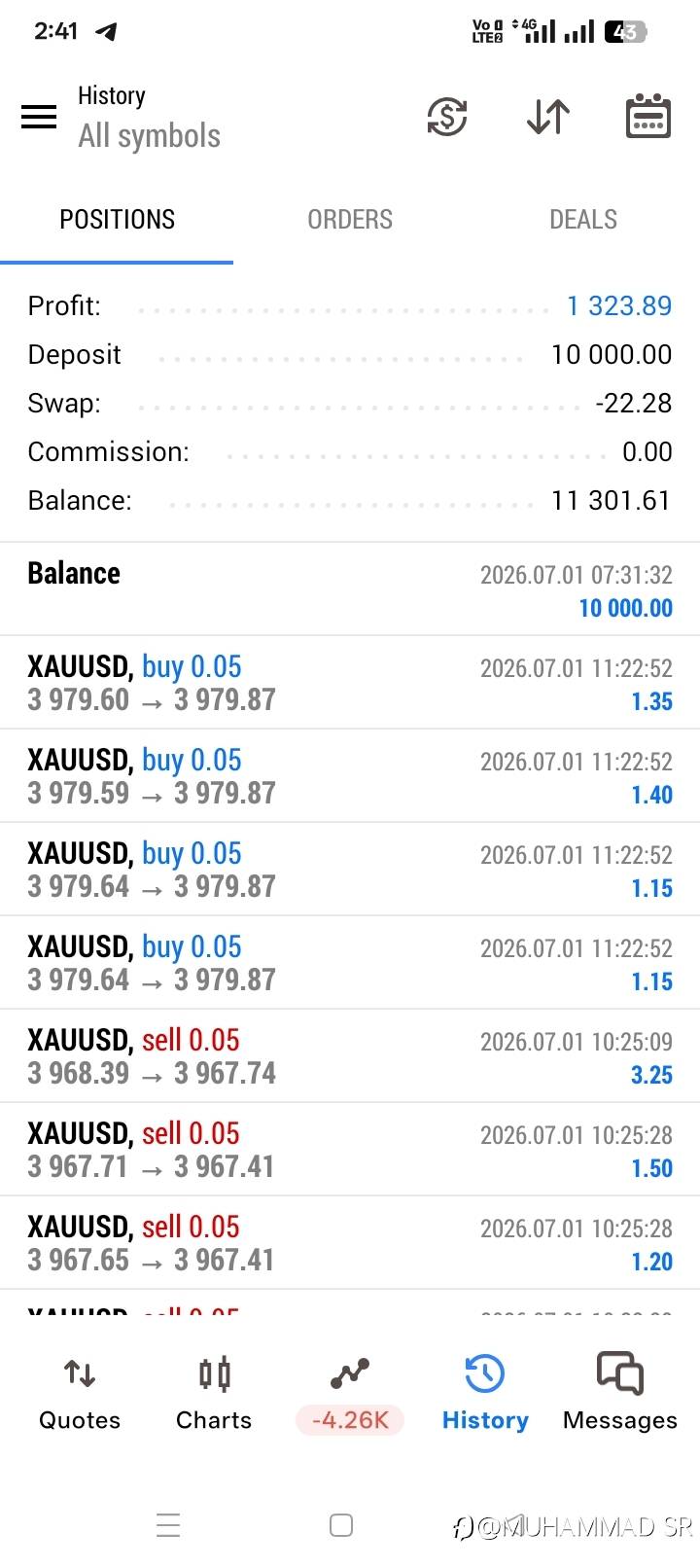Open the XAUUSD buy with profit 1.35

coord(350,683)
